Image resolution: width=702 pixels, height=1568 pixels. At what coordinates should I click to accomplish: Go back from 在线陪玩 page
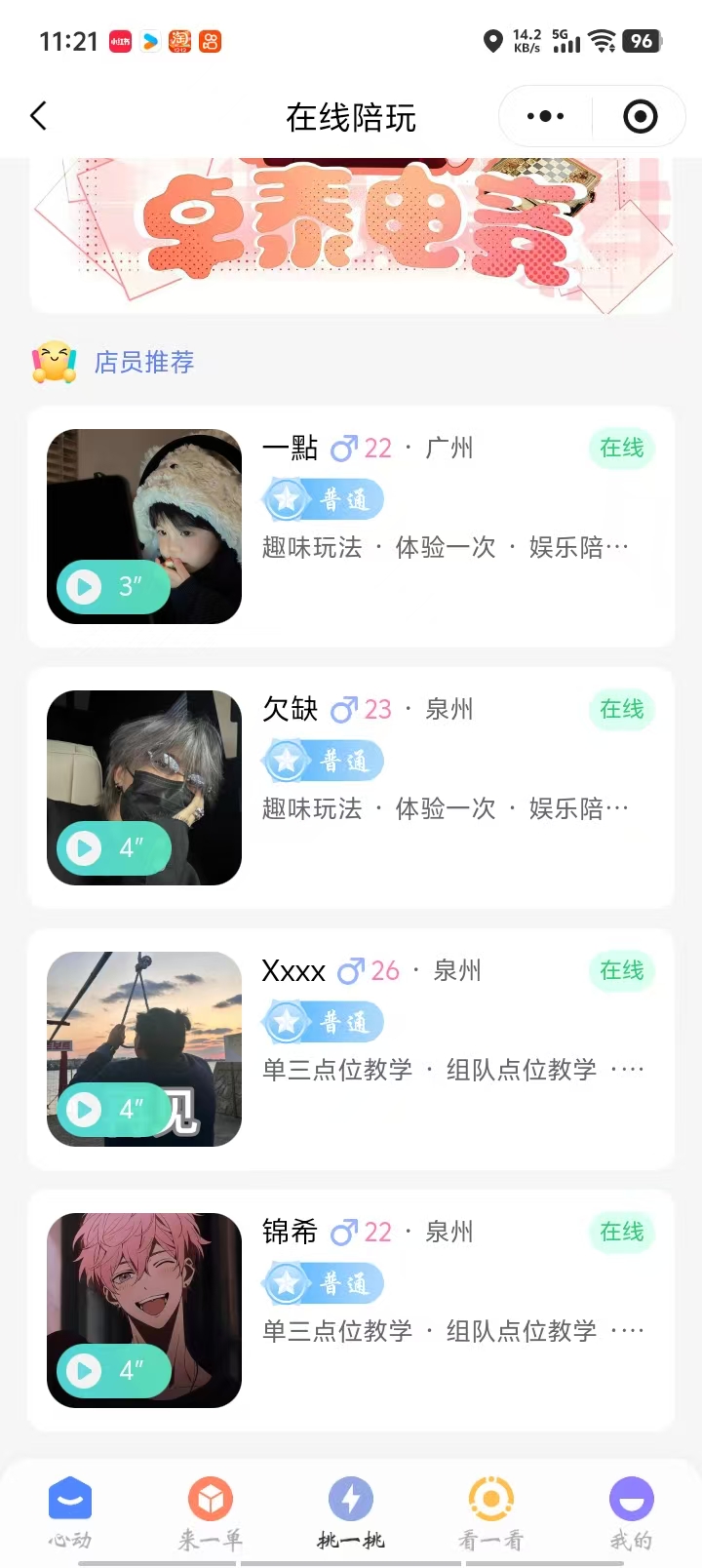pyautogui.click(x=39, y=117)
